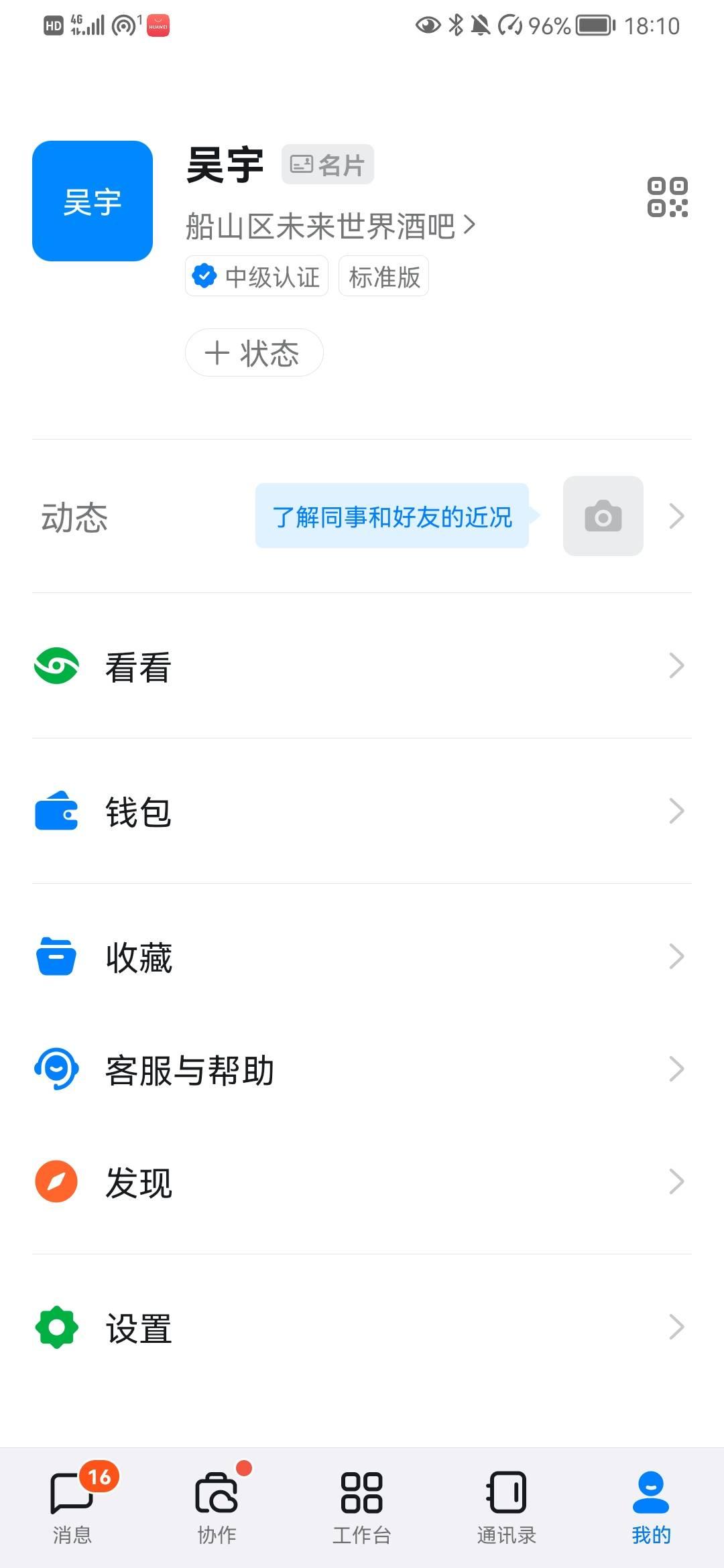The image size is (724, 1568).
Task: Open 船山区未来世界酒吧 organization link
Action: pyautogui.click(x=330, y=226)
